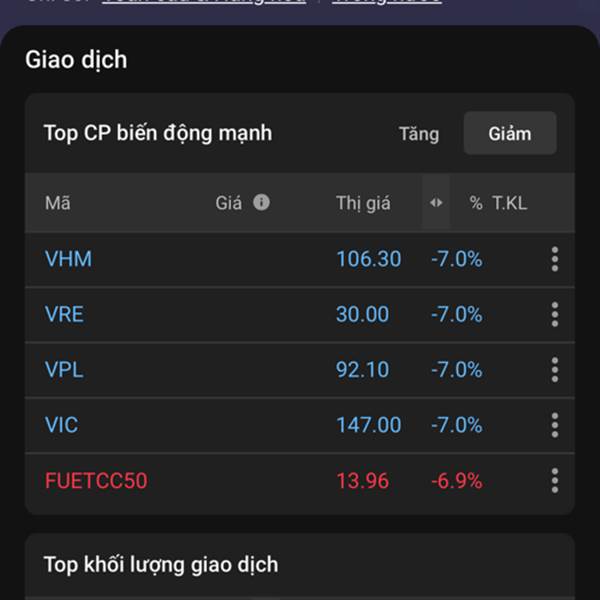This screenshot has width=600, height=600.
Task: Switch to the Tăng tab
Action: tap(418, 133)
